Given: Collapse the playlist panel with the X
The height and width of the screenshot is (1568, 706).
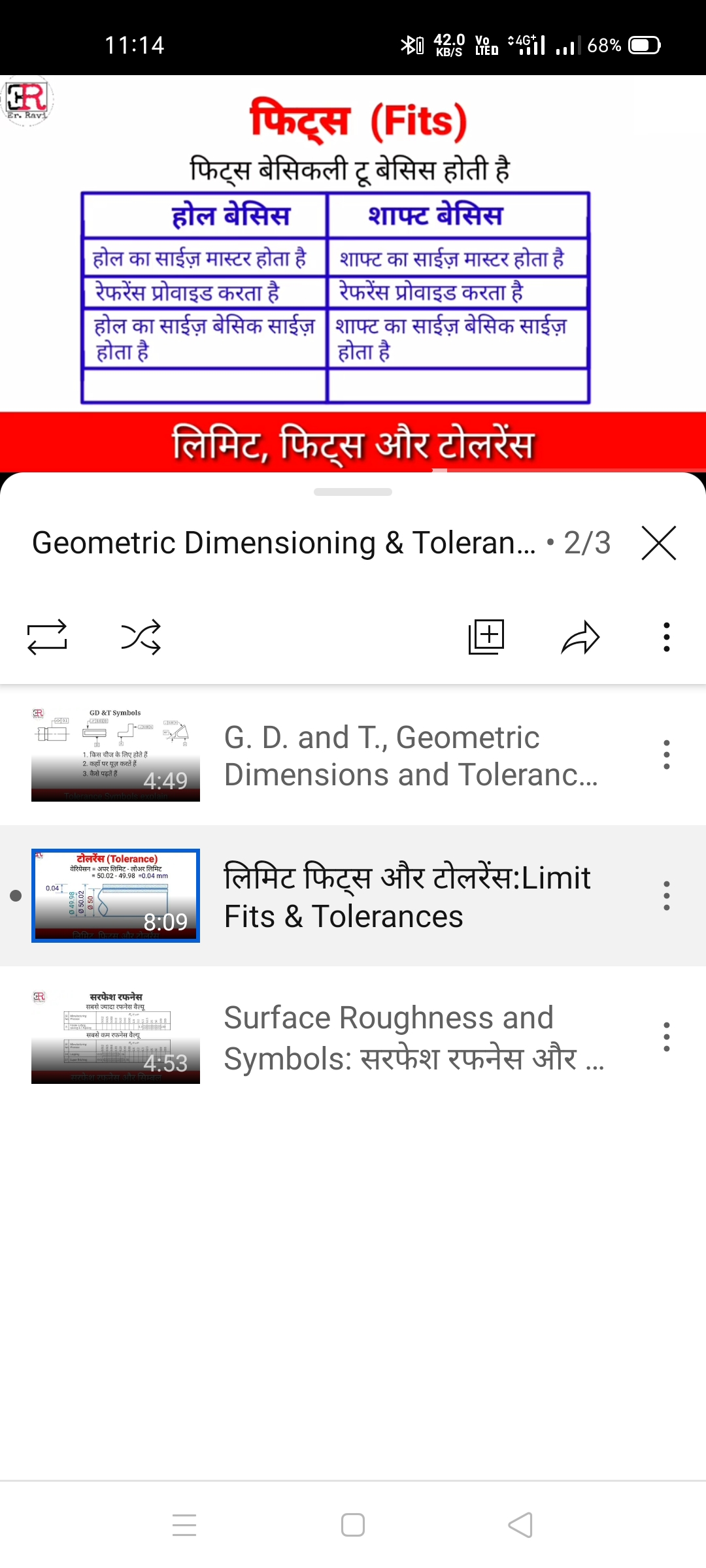Looking at the screenshot, I should coord(658,542).
